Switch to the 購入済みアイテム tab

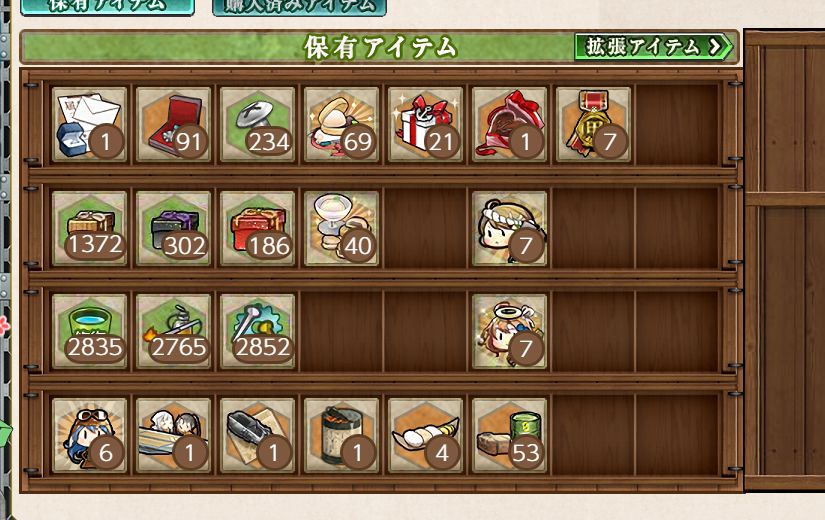tap(299, 5)
